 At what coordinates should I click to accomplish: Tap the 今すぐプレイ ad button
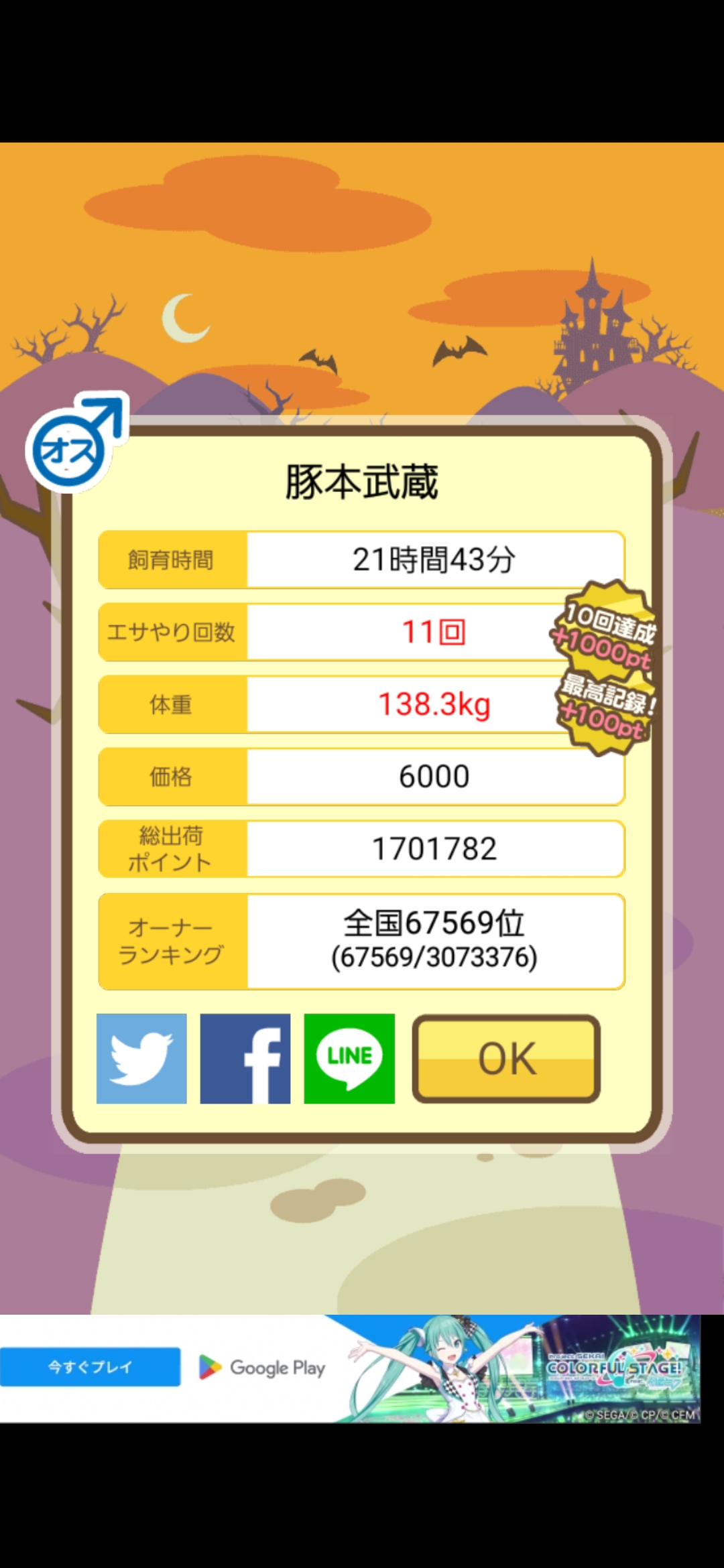[90, 1367]
